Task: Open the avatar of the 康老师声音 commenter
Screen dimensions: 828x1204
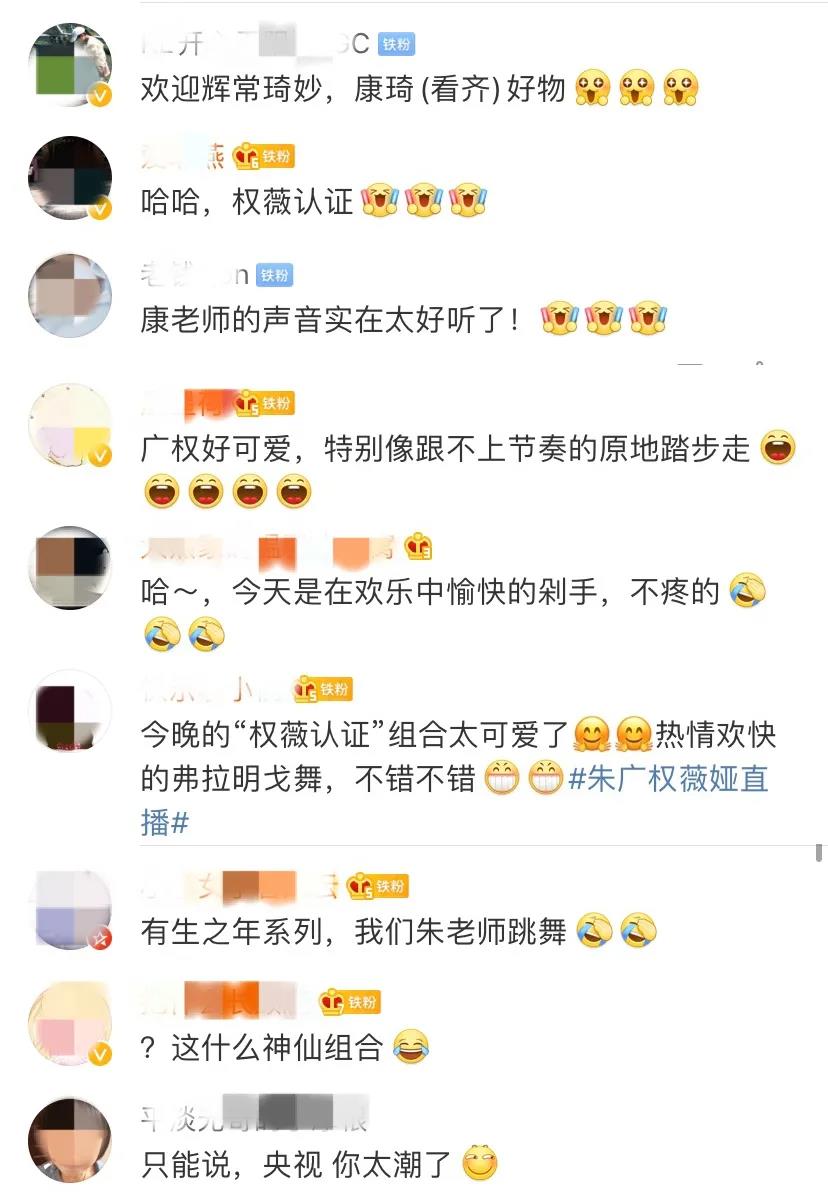Action: (70, 296)
